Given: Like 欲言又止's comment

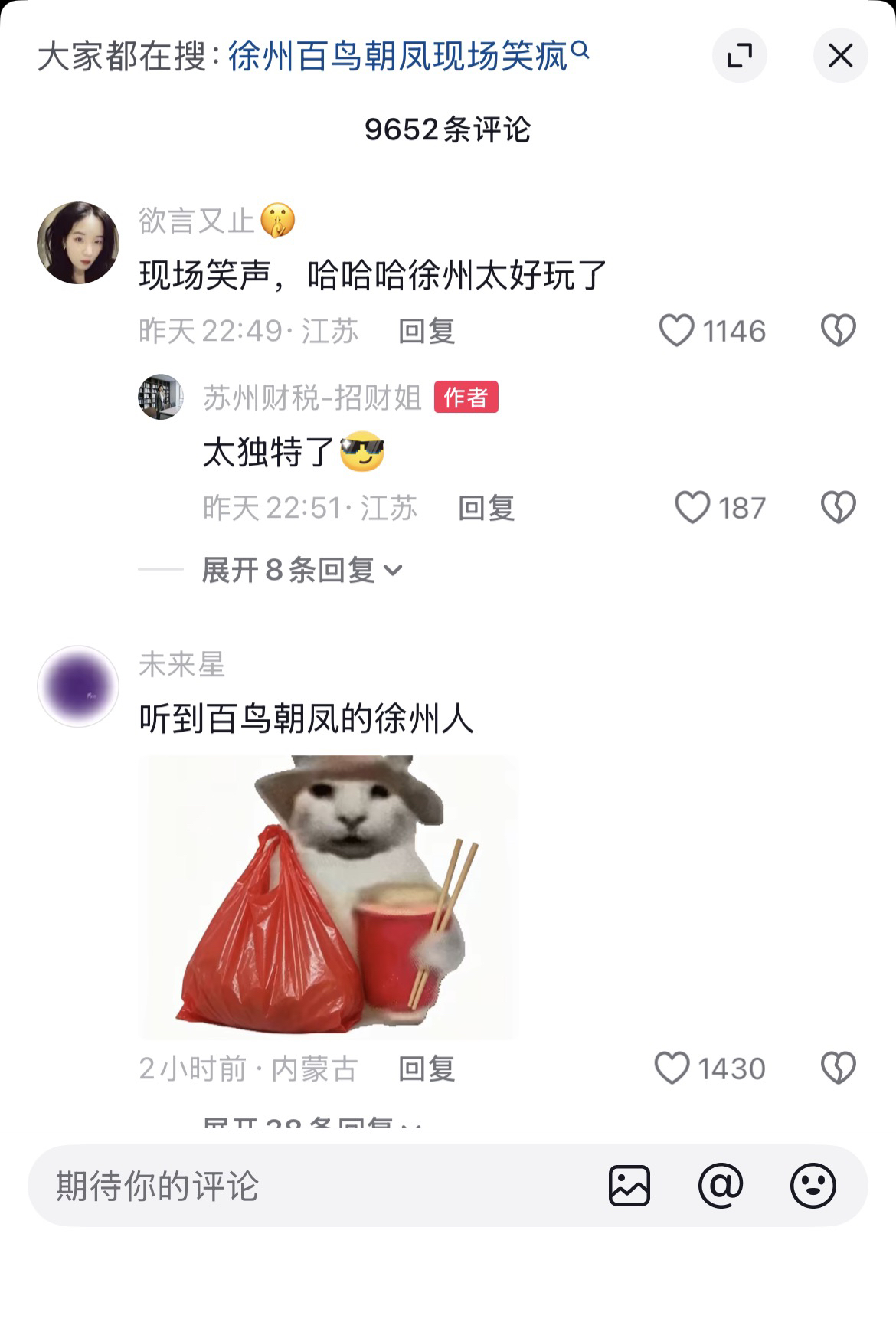Looking at the screenshot, I should point(677,331).
